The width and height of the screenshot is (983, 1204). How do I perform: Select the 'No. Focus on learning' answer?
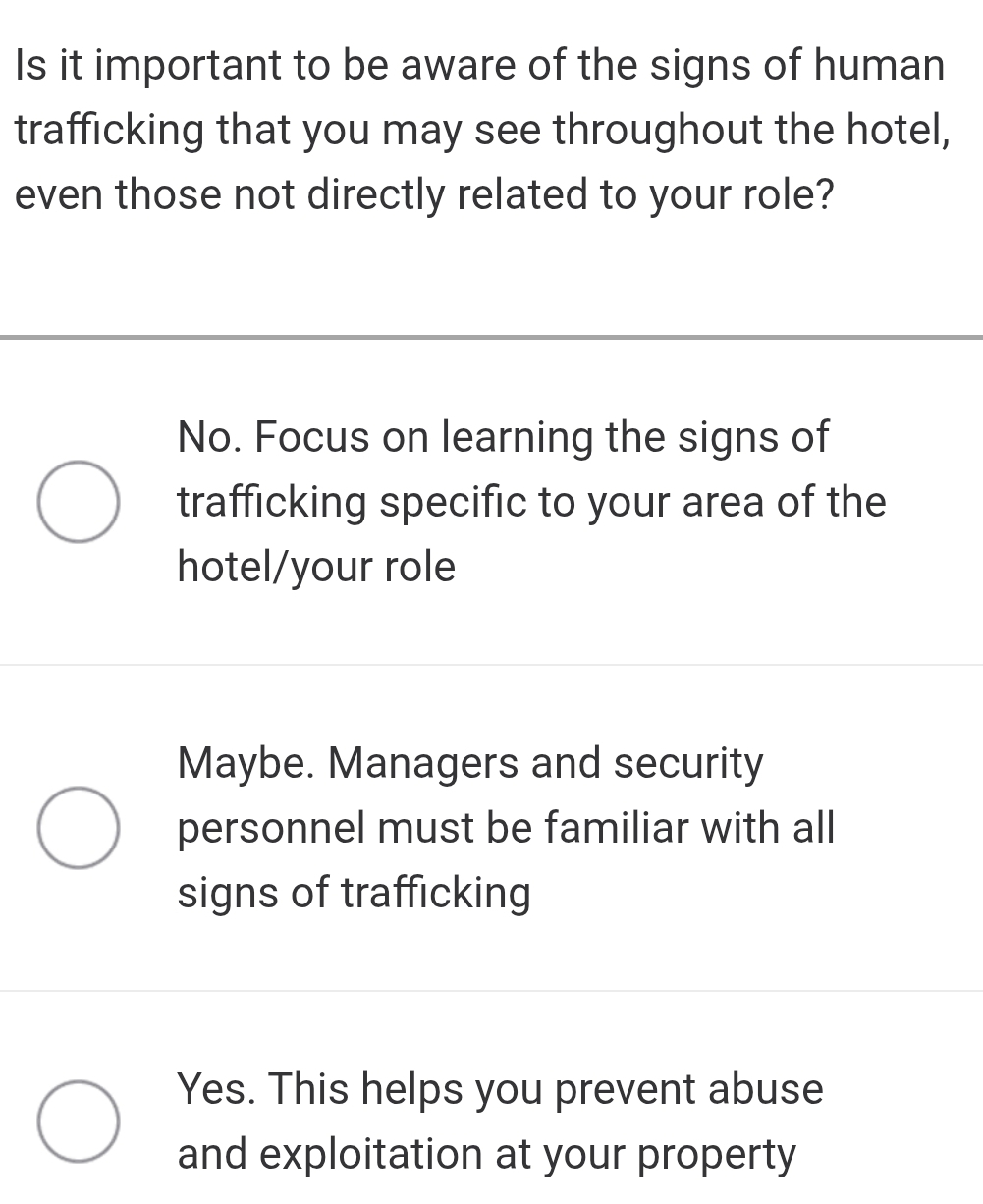(80, 502)
